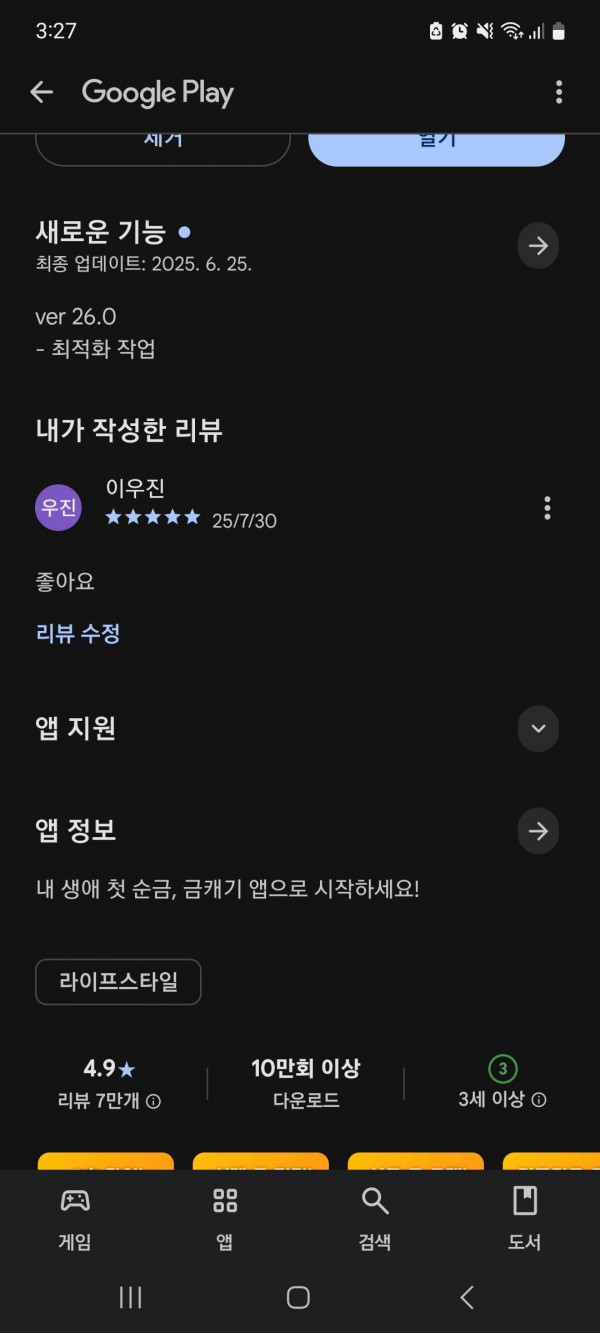The height and width of the screenshot is (1333, 600).
Task: View the 4.9 star rating info
Action: click(x=109, y=1084)
